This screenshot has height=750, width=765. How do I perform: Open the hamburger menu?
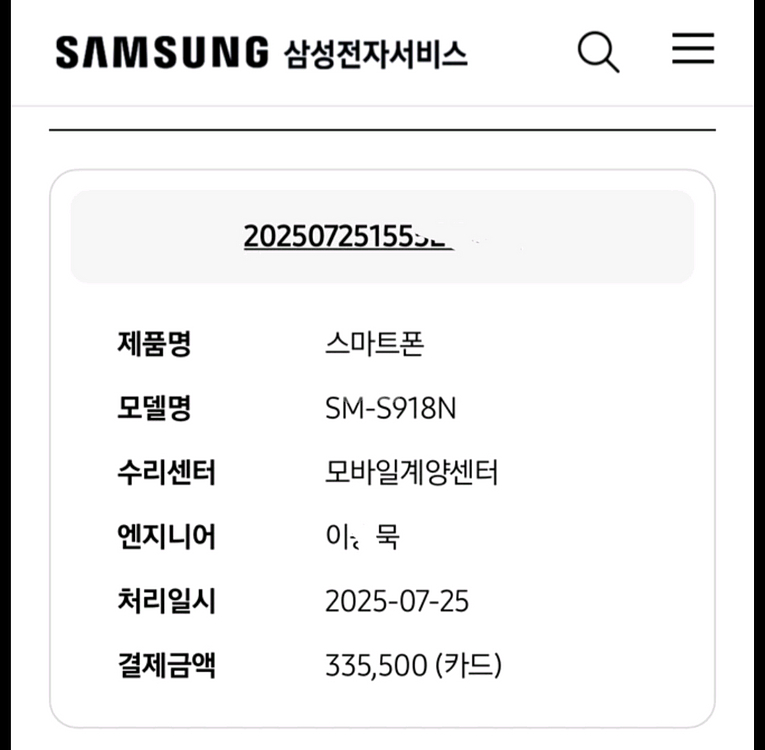[693, 48]
